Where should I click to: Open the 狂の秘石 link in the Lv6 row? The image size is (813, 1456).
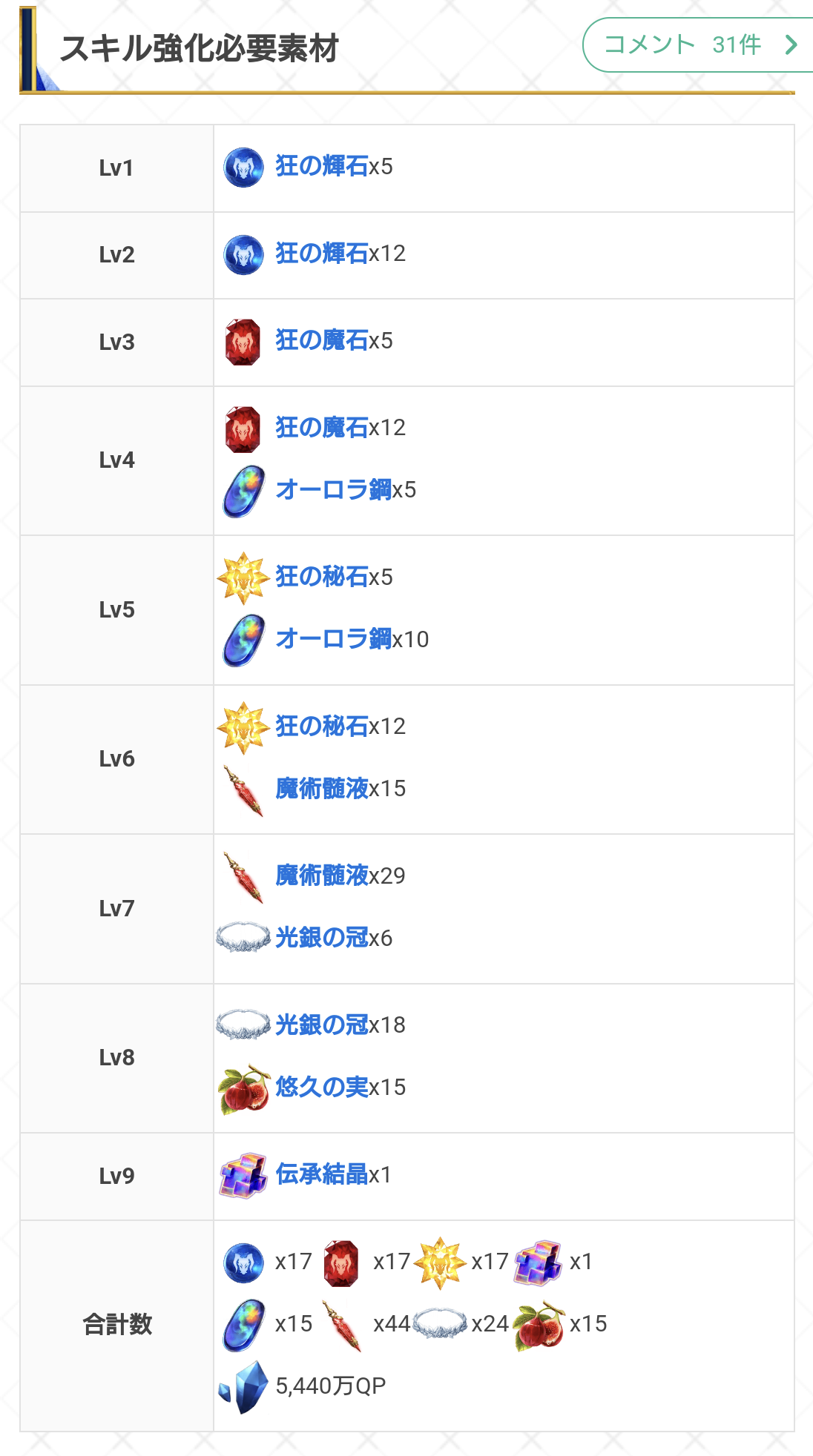321,727
